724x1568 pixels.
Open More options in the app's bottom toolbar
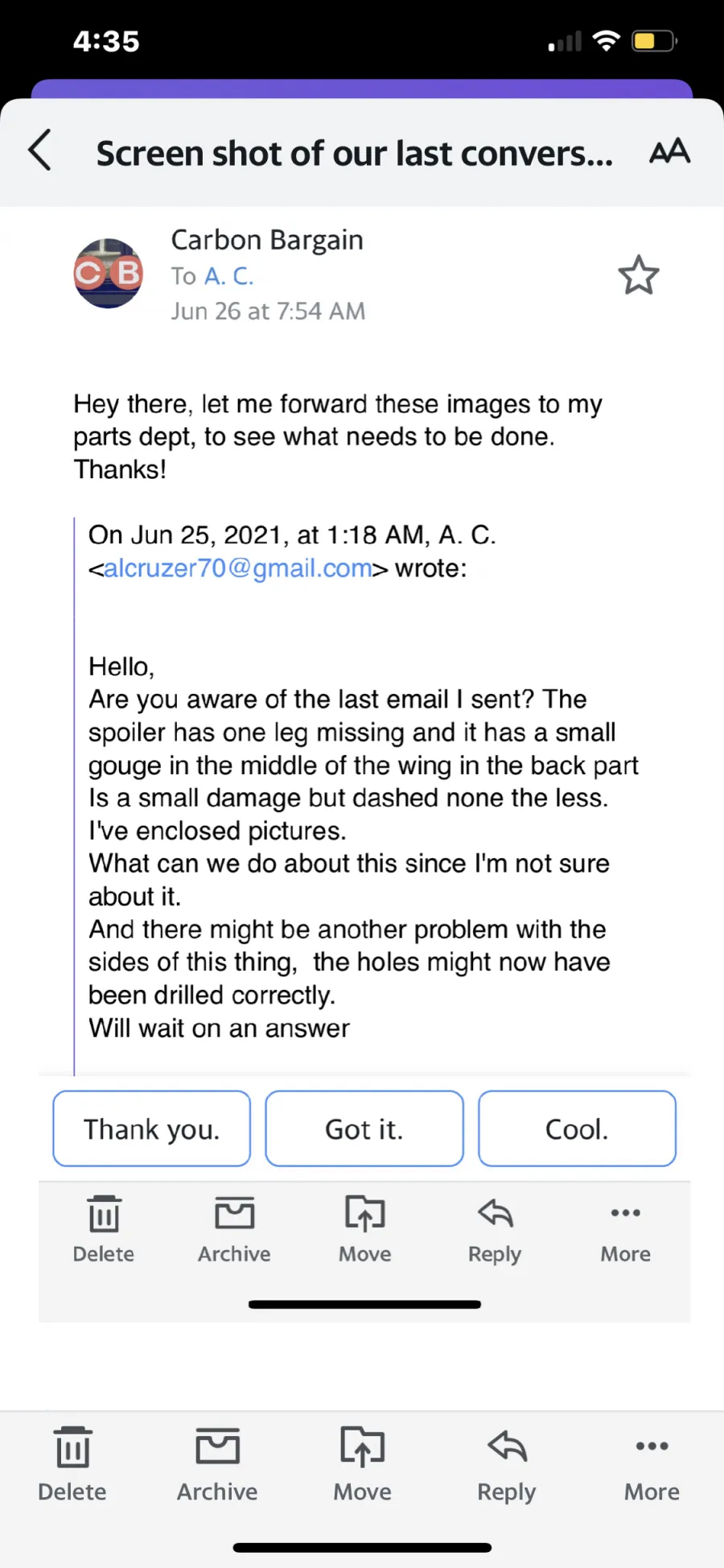[652, 1464]
